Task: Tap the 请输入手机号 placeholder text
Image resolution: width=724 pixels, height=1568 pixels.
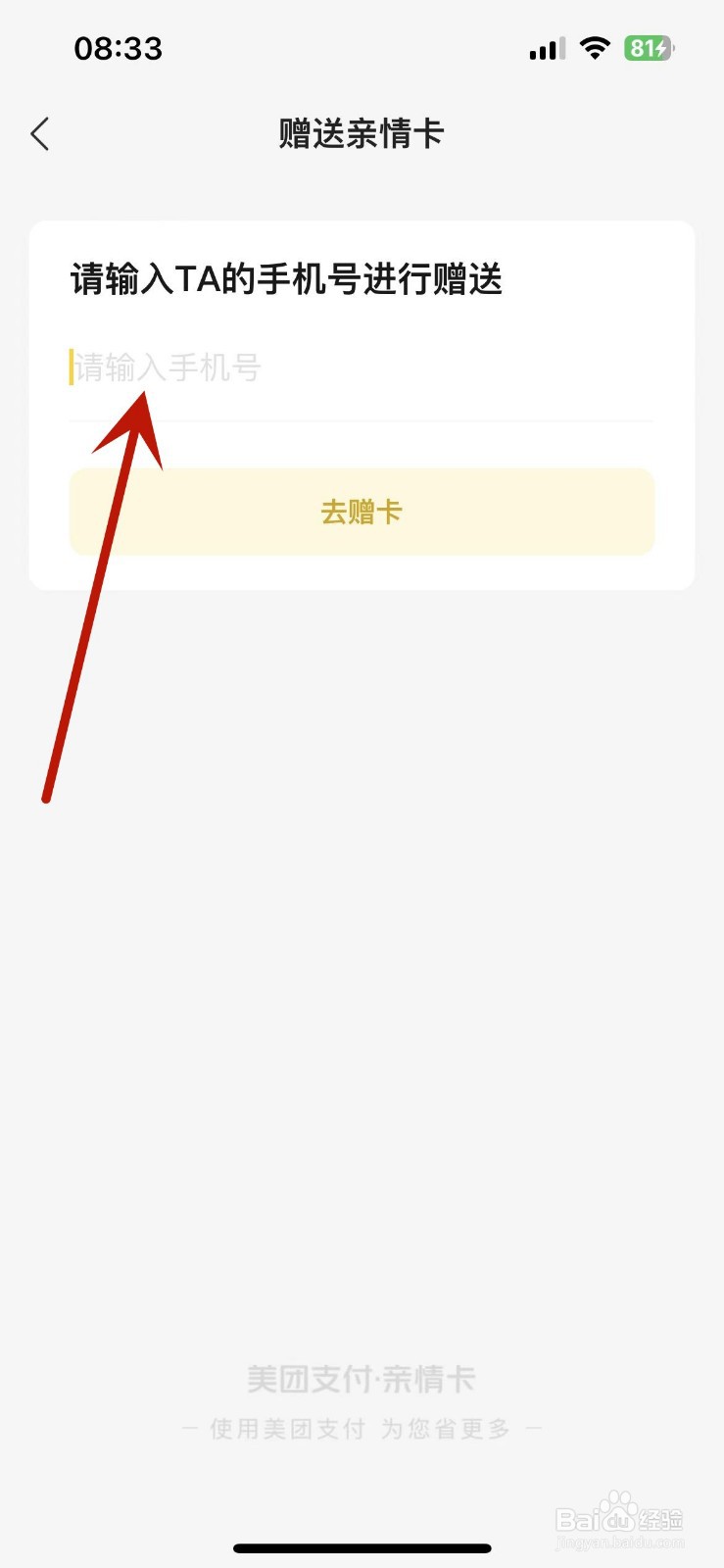Action: point(167,368)
